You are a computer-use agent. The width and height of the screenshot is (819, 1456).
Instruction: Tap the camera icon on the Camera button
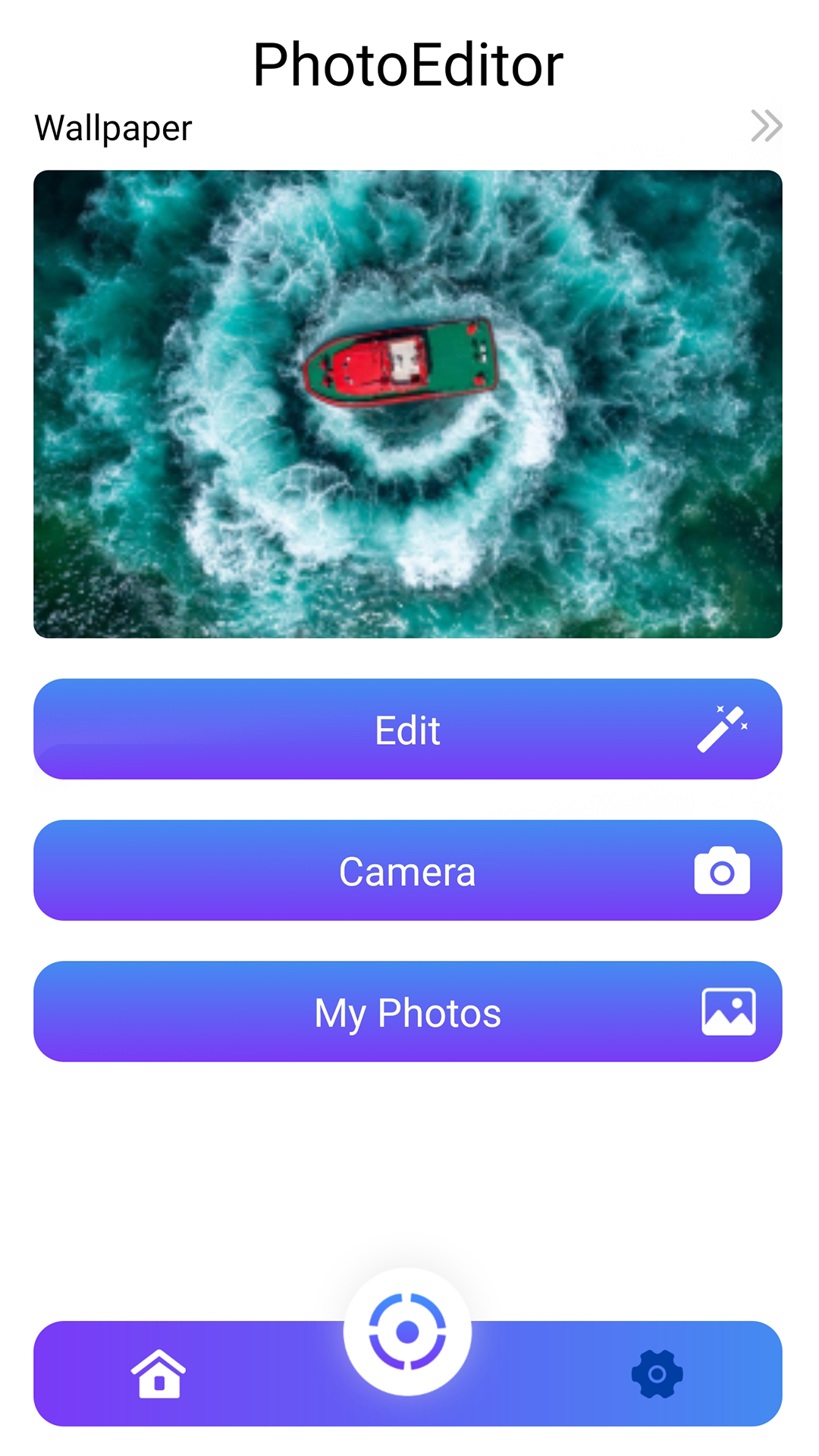tap(721, 871)
